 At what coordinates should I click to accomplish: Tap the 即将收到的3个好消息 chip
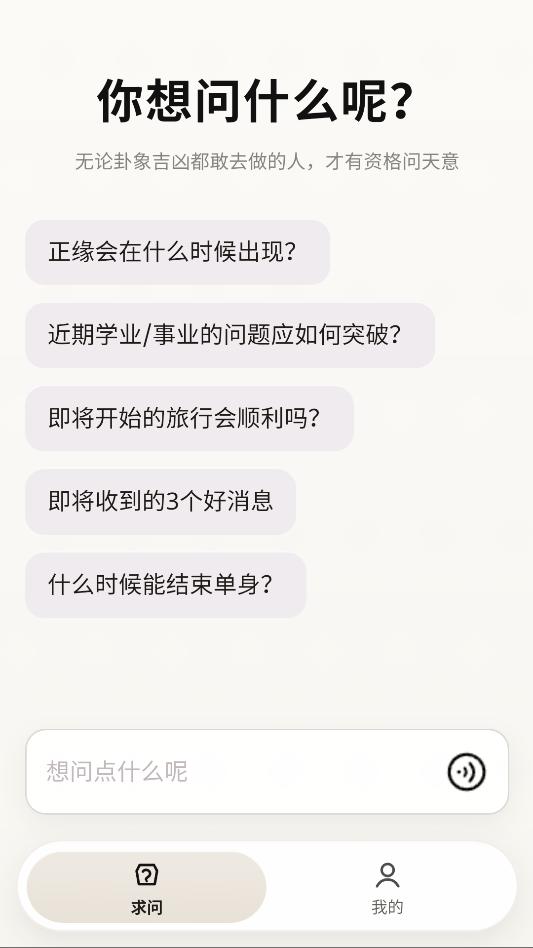click(160, 501)
